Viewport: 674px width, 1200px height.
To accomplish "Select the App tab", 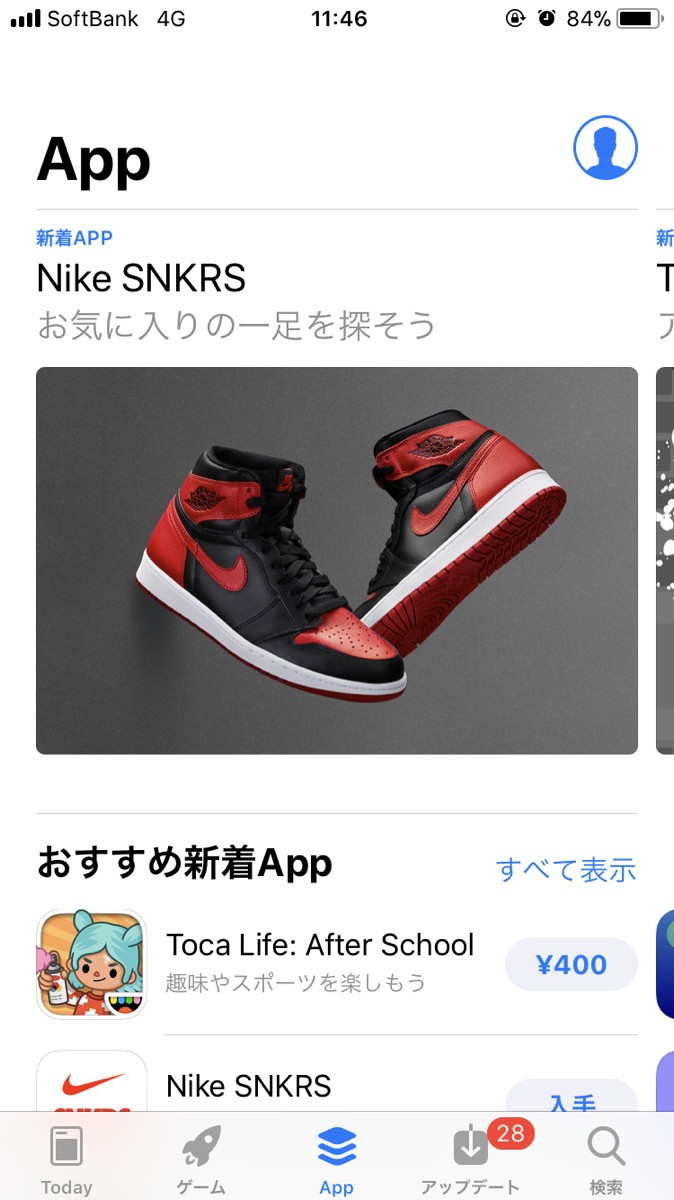I will (x=337, y=1160).
